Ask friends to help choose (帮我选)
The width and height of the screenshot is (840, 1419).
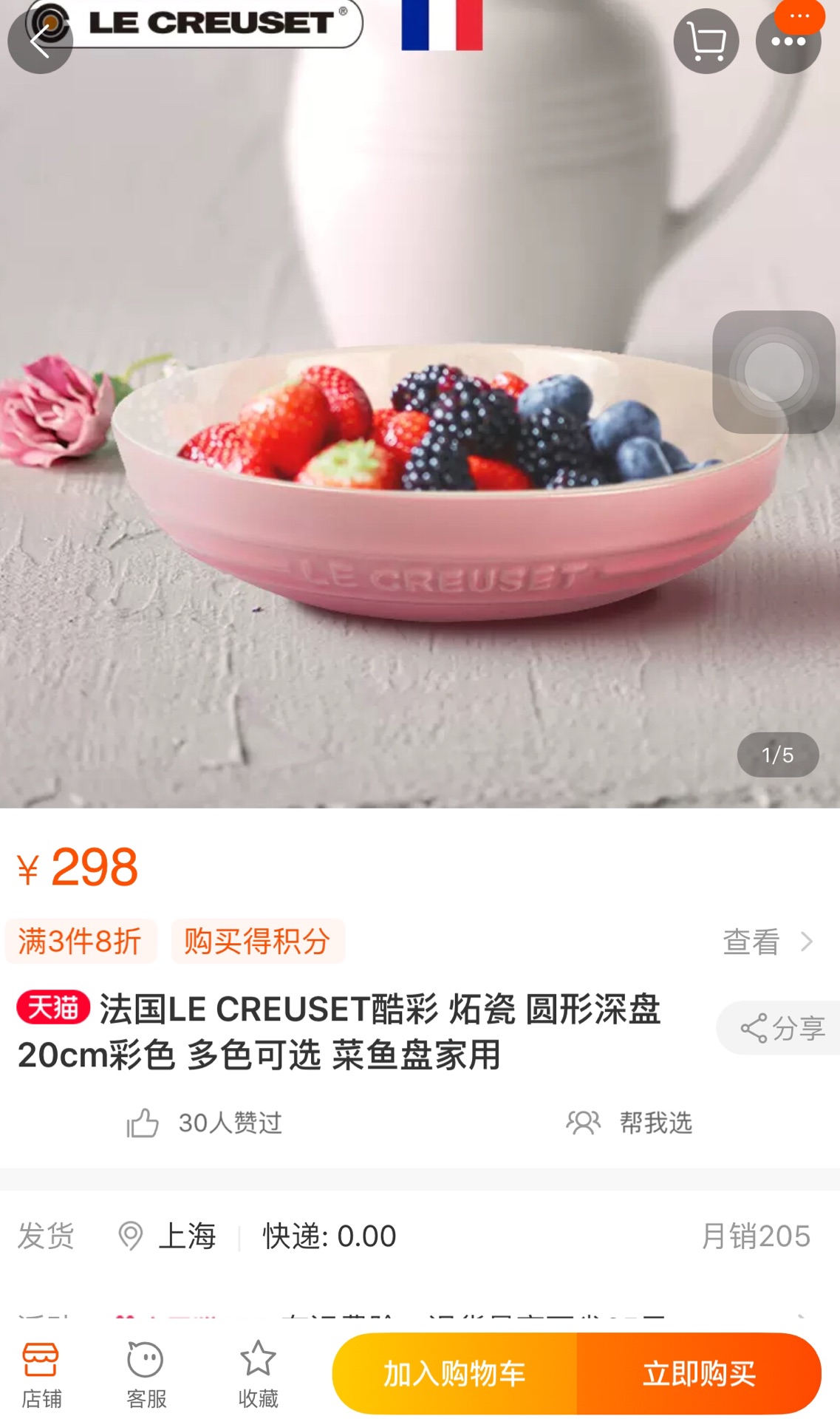629,1123
